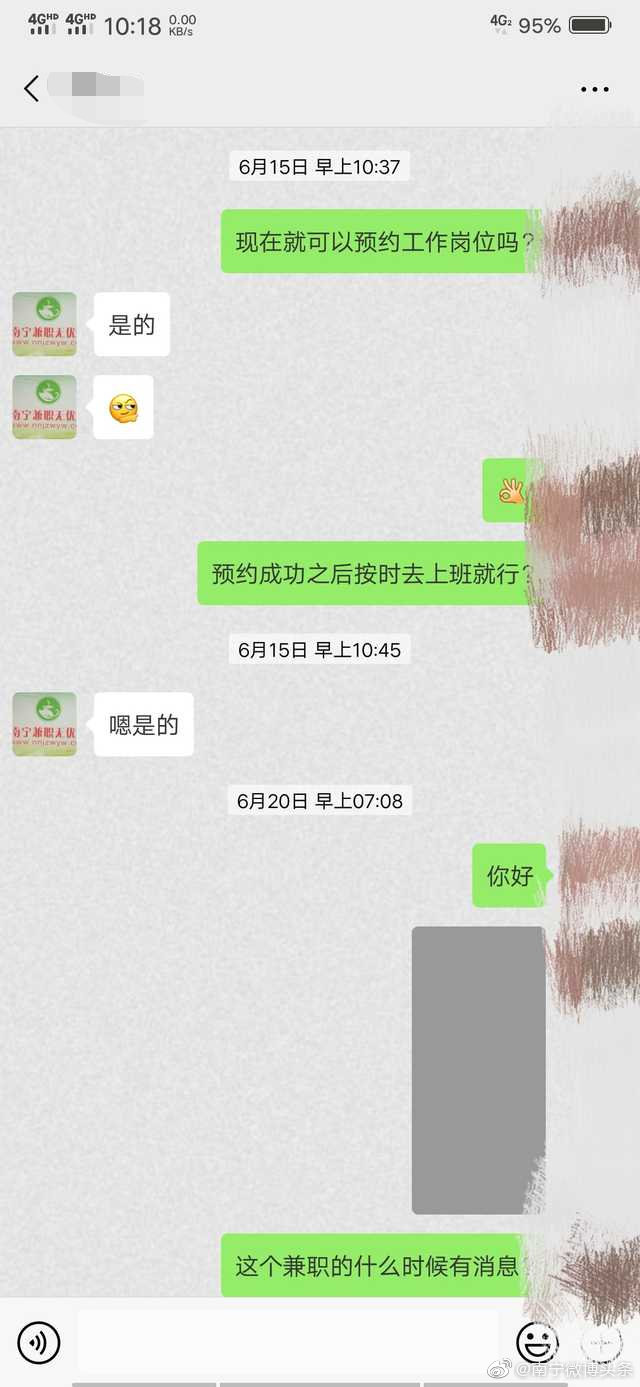
Task: Go back to the chat list
Action: tap(32, 88)
